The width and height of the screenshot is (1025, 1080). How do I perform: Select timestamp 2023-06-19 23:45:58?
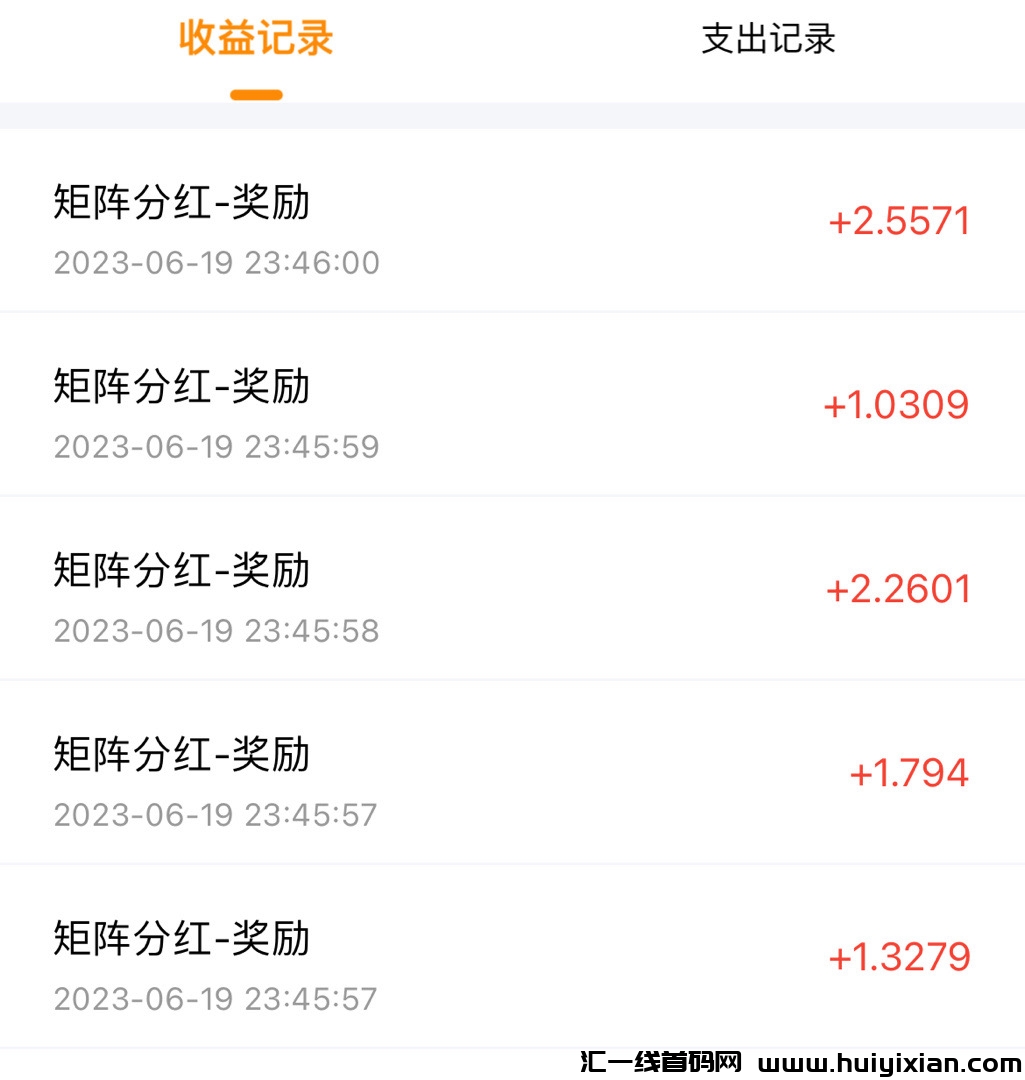[x=216, y=630]
